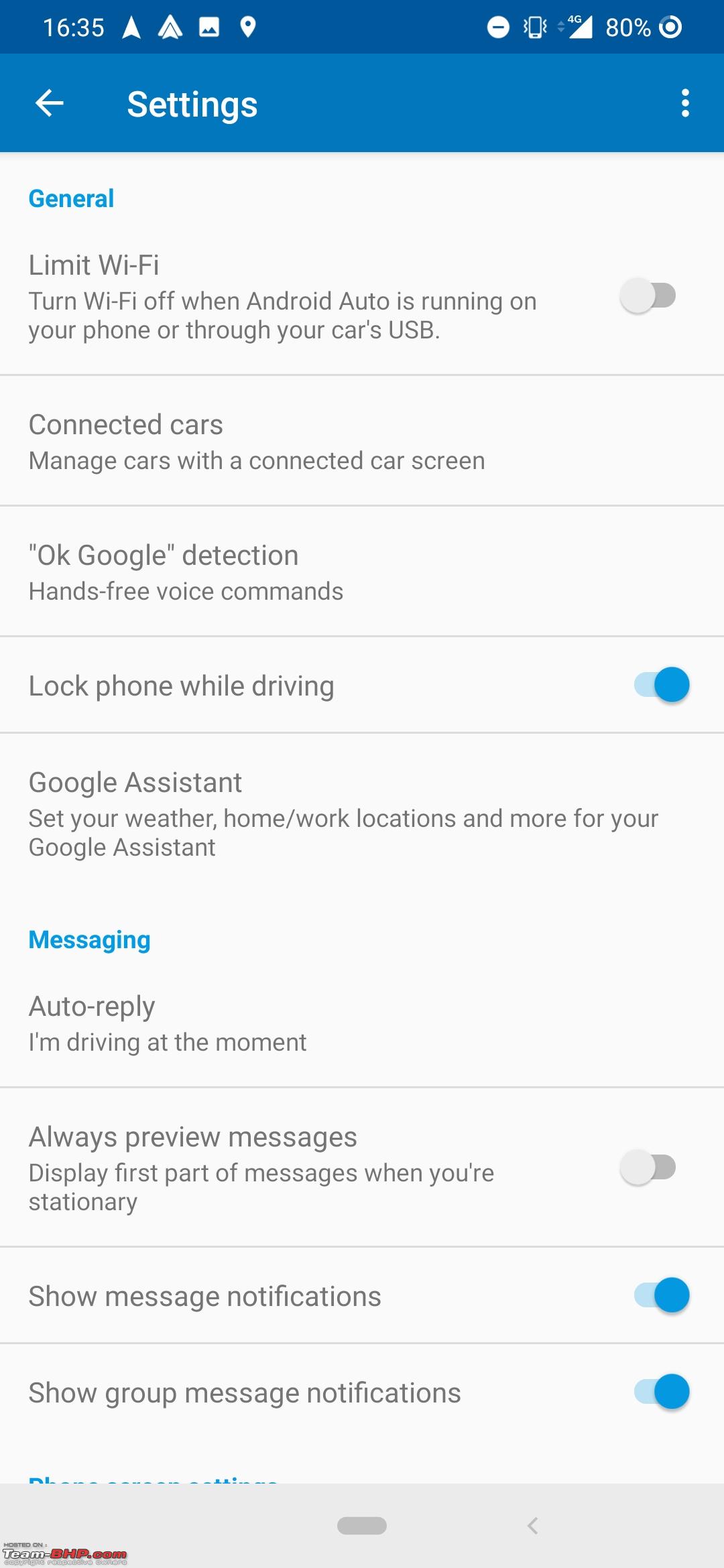Tap the system back arrow
Screen dimensions: 724x1568
click(533, 1526)
